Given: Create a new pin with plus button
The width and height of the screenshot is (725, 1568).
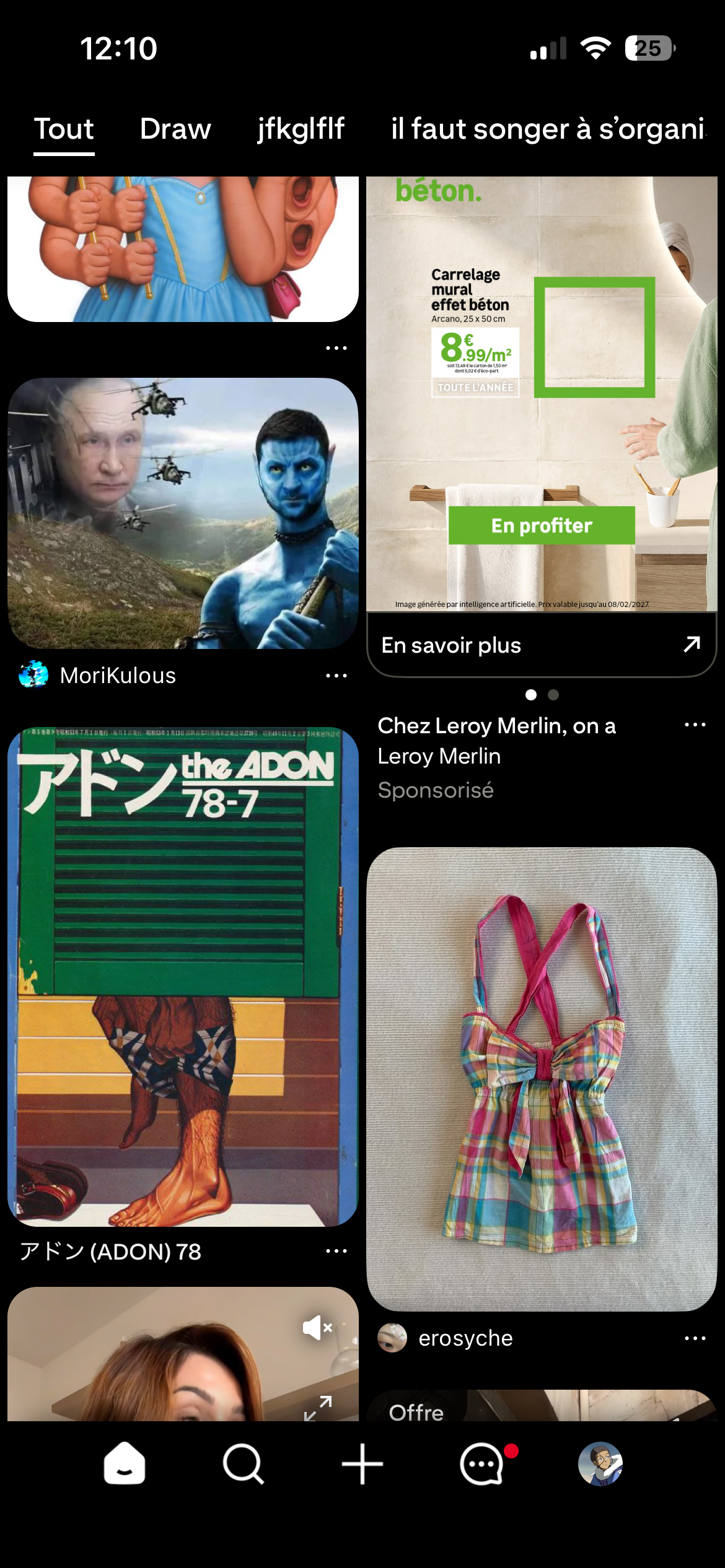Looking at the screenshot, I should (362, 1464).
